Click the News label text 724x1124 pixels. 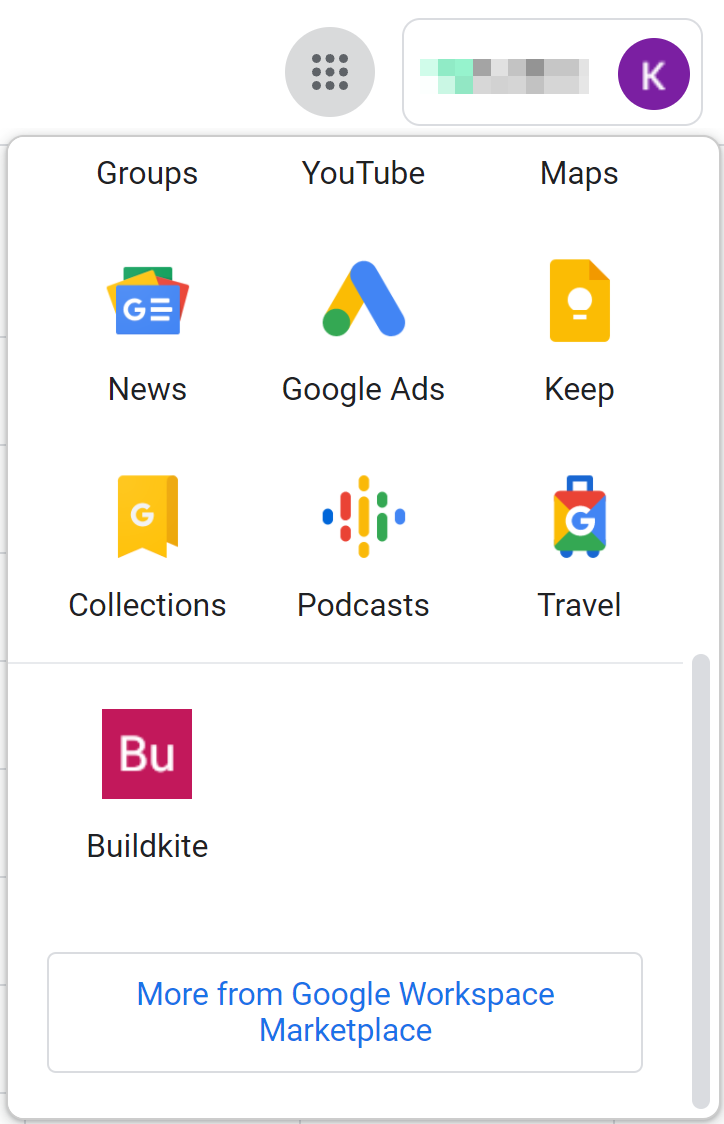click(147, 389)
